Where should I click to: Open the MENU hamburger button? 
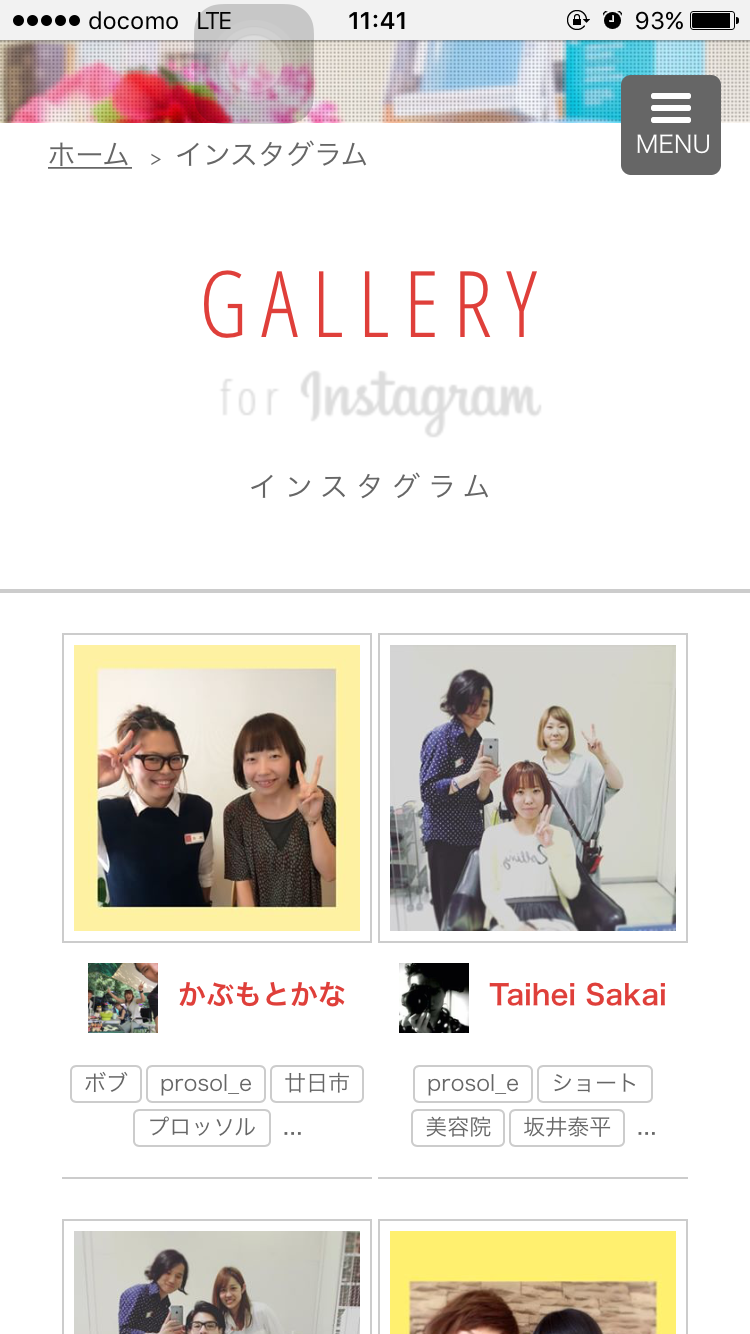(x=671, y=125)
